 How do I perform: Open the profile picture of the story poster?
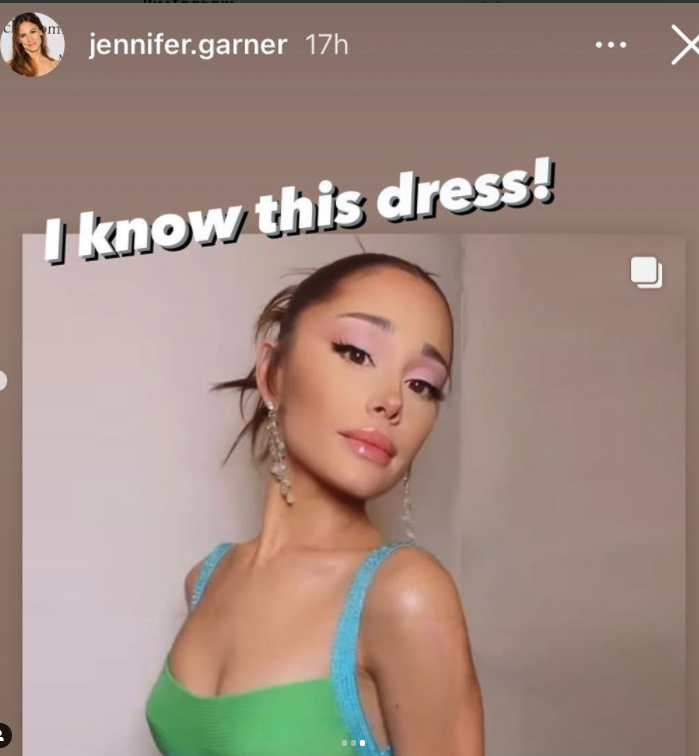[32, 45]
